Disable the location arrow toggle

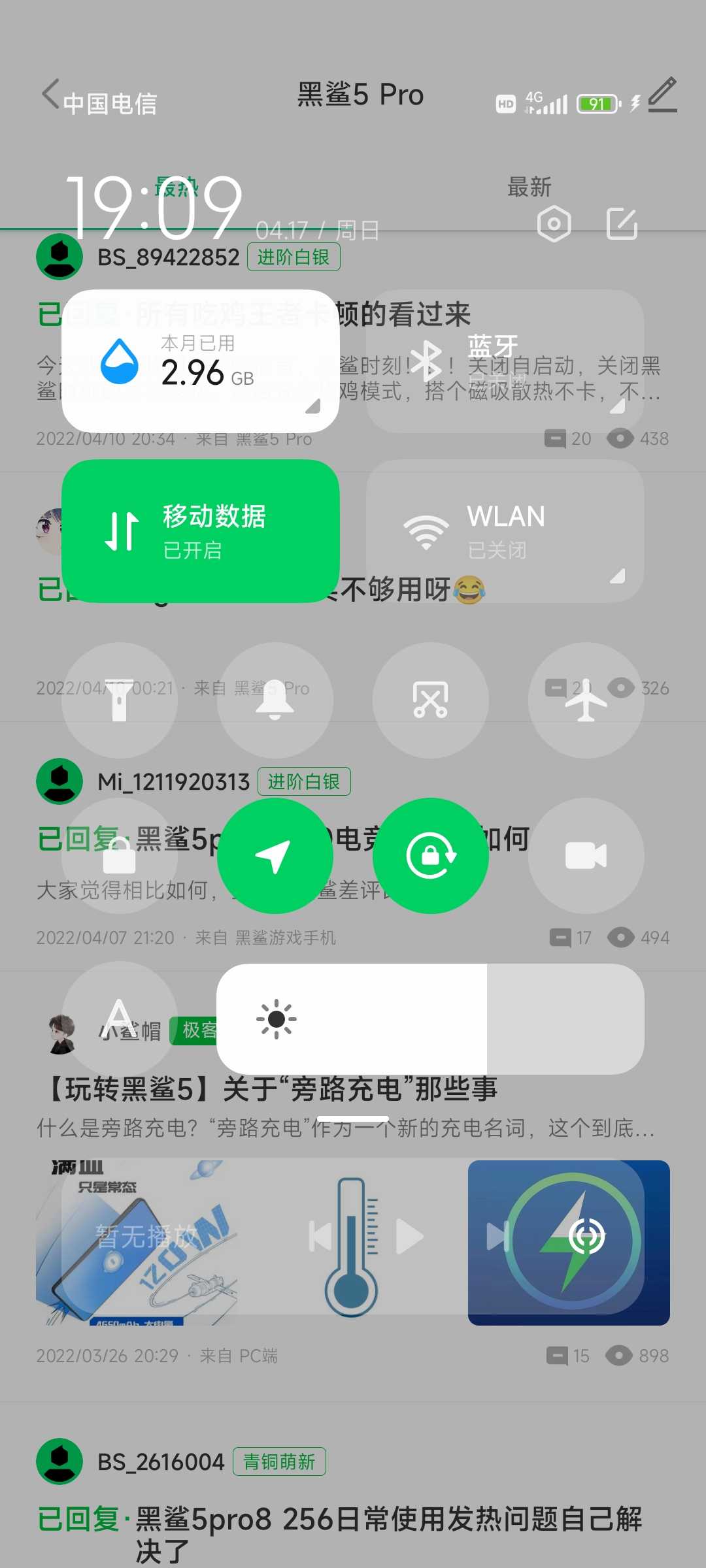click(275, 856)
